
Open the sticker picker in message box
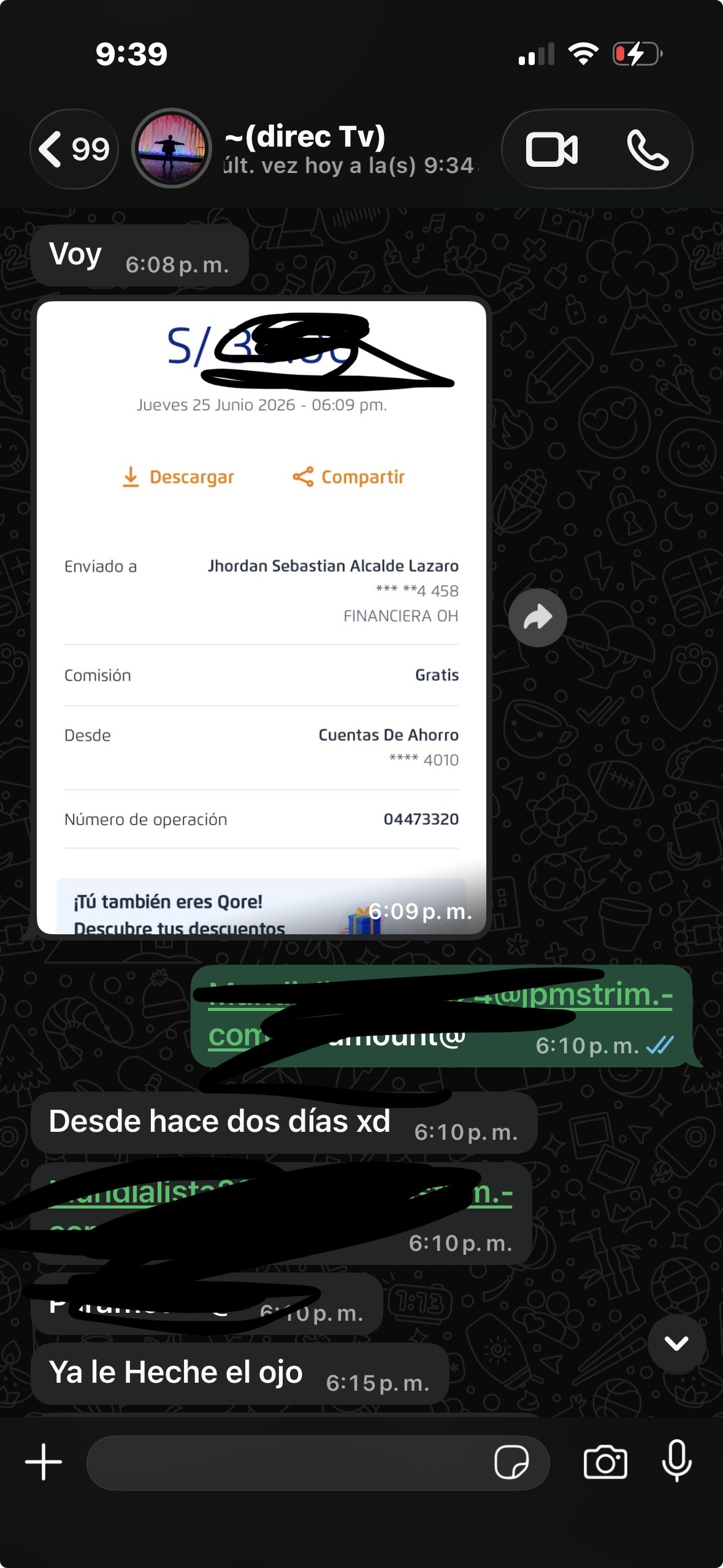(x=511, y=1462)
